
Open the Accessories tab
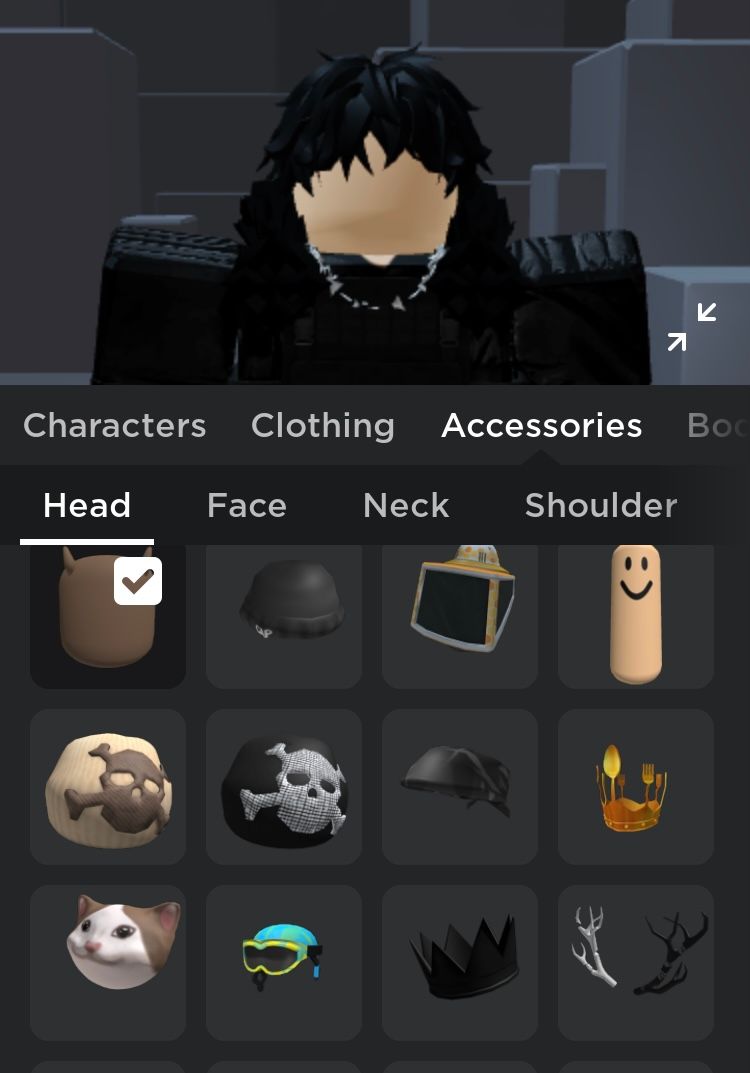[x=541, y=425]
